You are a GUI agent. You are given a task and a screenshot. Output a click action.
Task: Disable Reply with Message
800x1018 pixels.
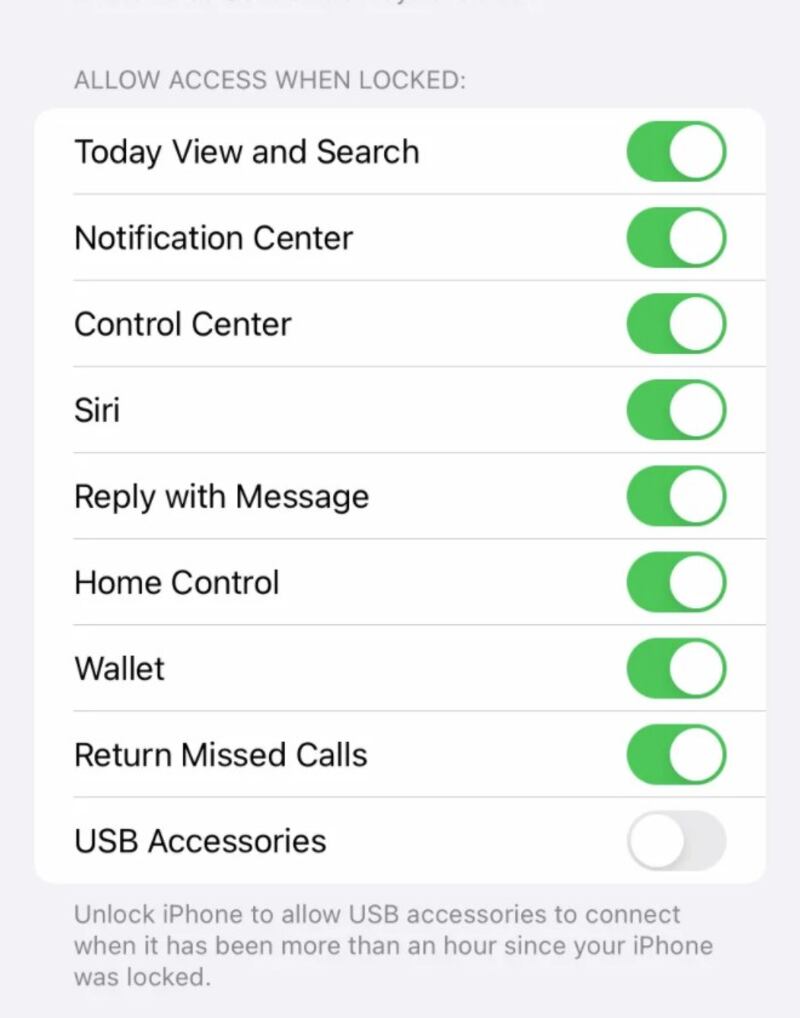pyautogui.click(x=676, y=496)
